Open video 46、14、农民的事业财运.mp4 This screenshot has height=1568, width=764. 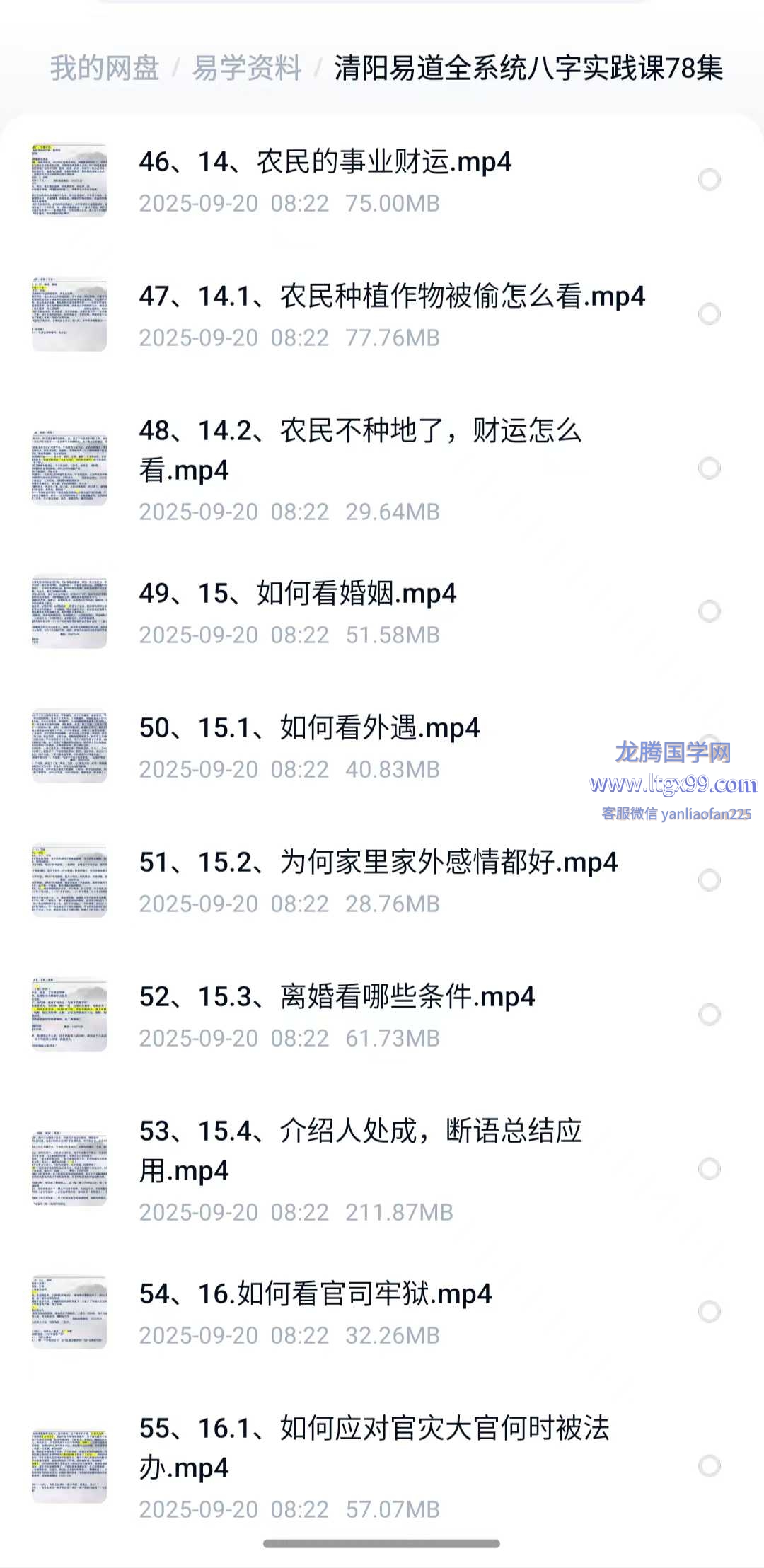click(325, 163)
